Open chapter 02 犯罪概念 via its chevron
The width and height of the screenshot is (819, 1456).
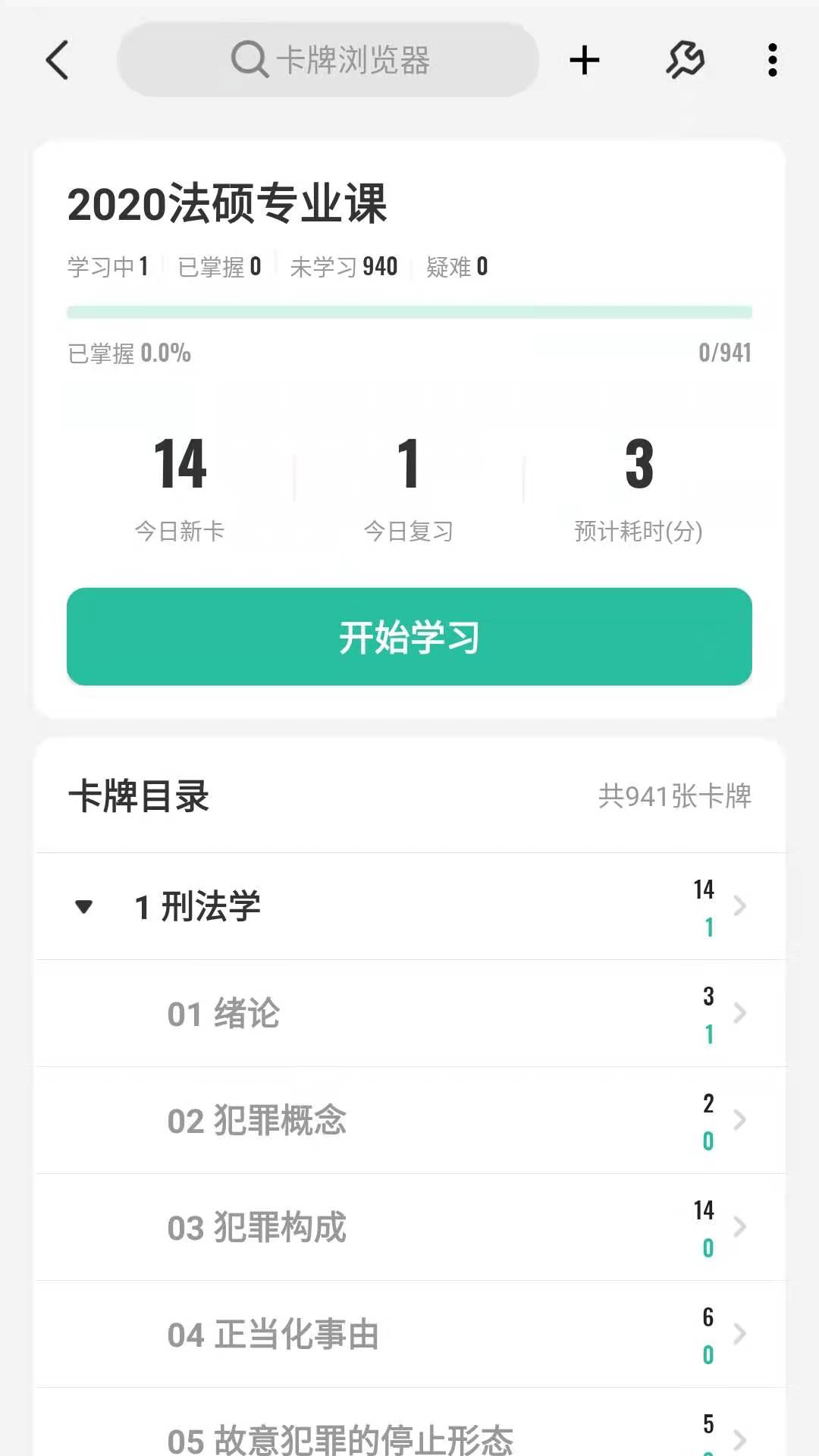tap(739, 1121)
